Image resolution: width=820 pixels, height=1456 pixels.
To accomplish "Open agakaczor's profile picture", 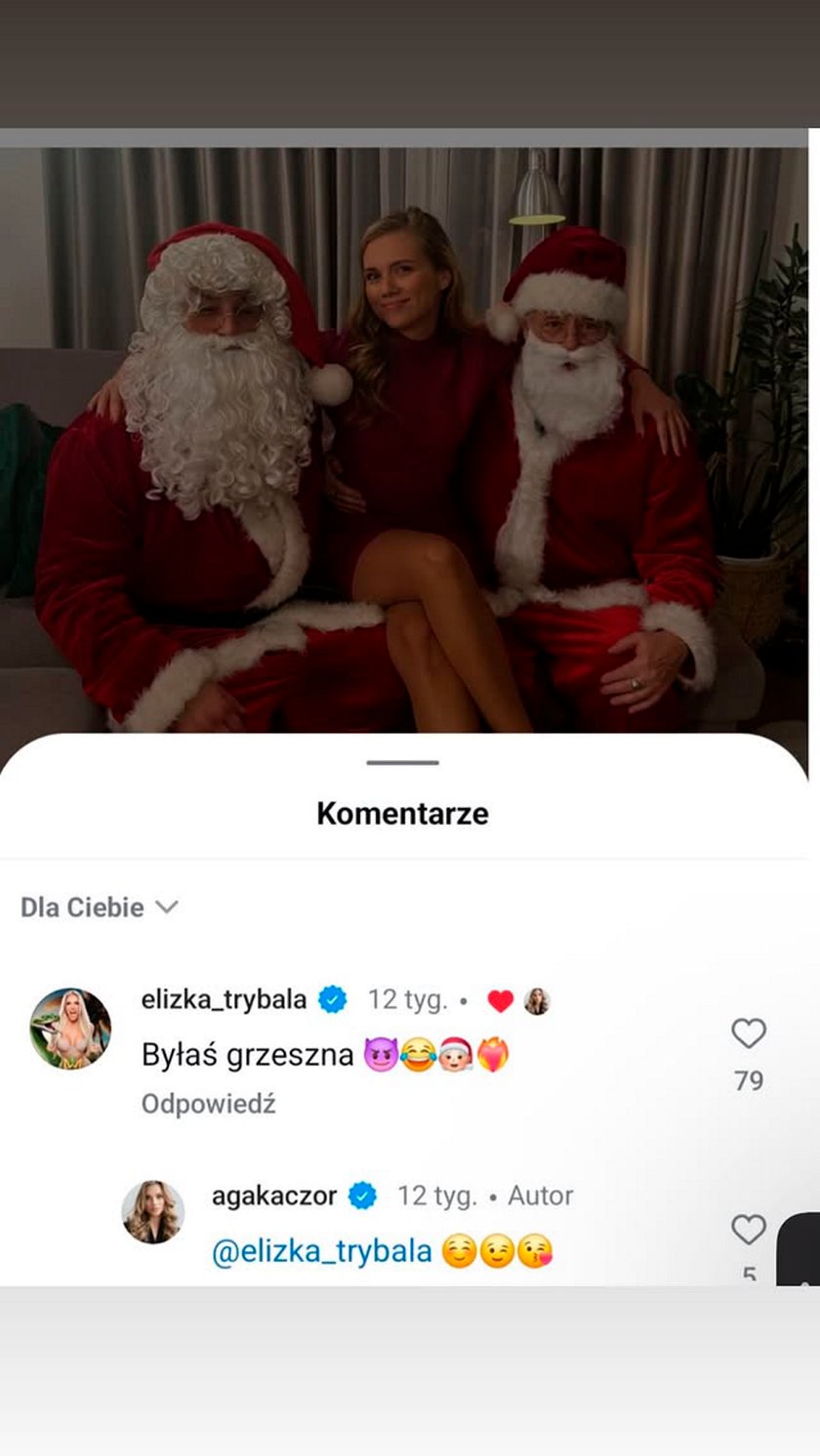I will pos(153,1212).
